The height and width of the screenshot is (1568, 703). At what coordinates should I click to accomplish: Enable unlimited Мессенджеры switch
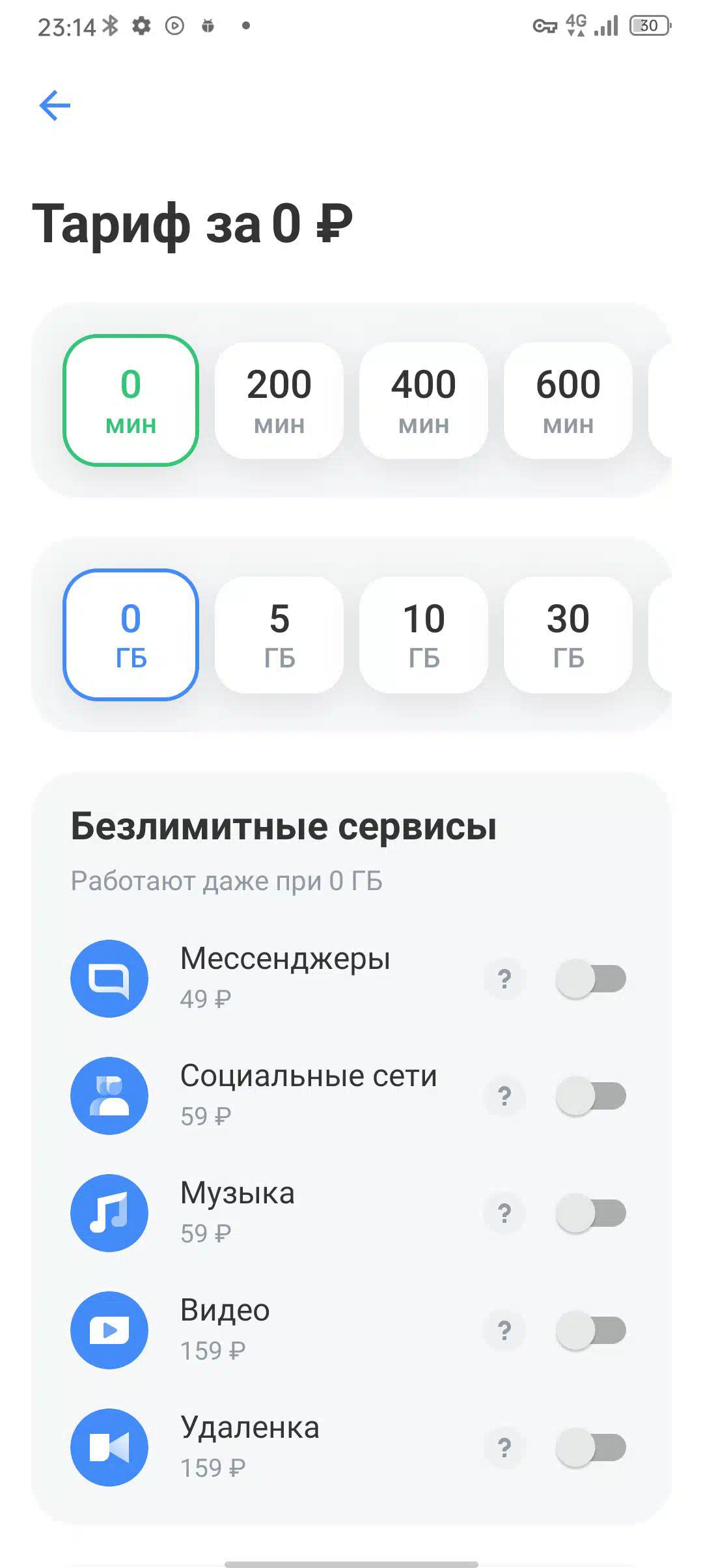[591, 979]
